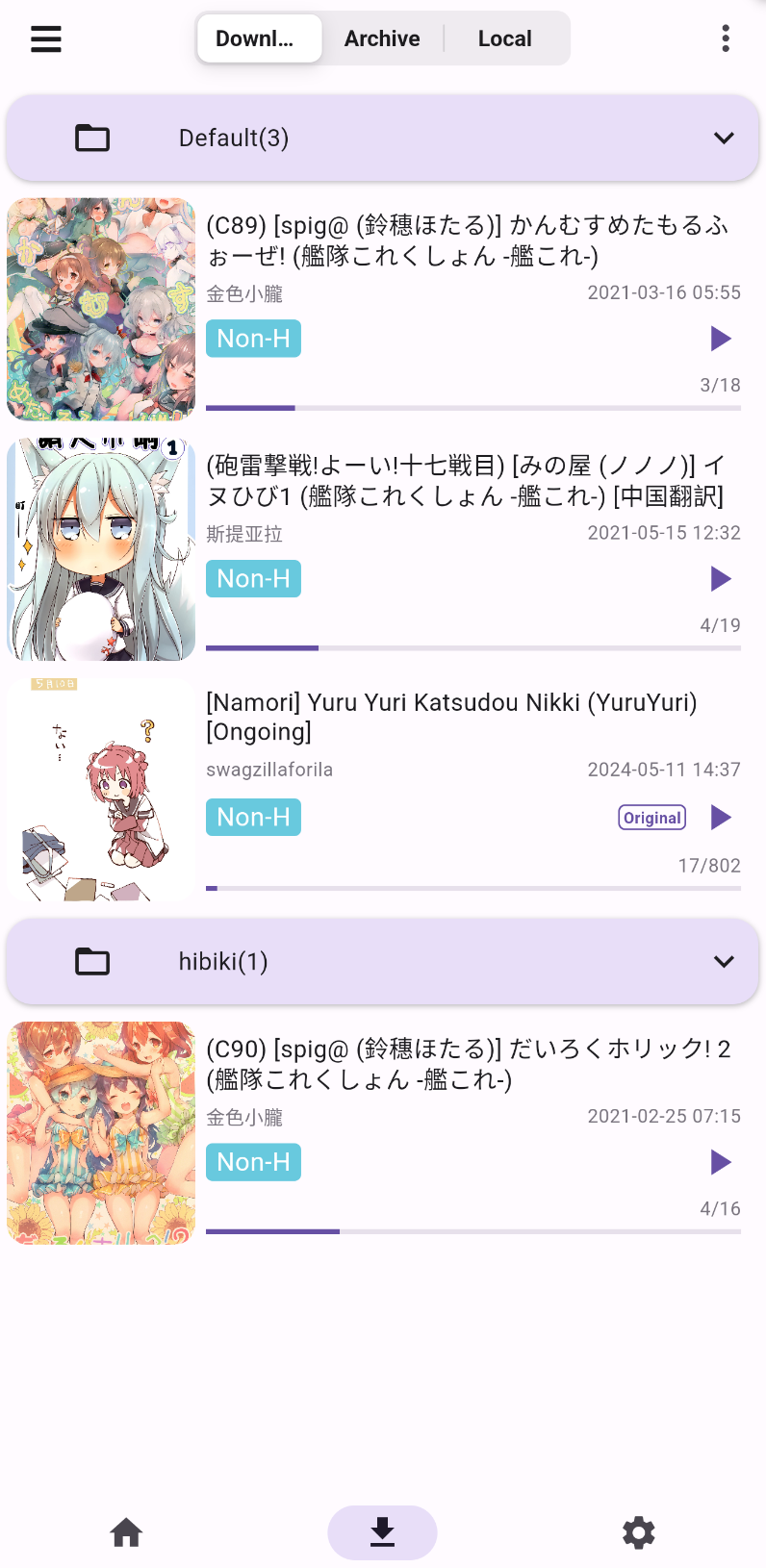Go to the home tab
The height and width of the screenshot is (1568, 766).
pyautogui.click(x=126, y=1532)
